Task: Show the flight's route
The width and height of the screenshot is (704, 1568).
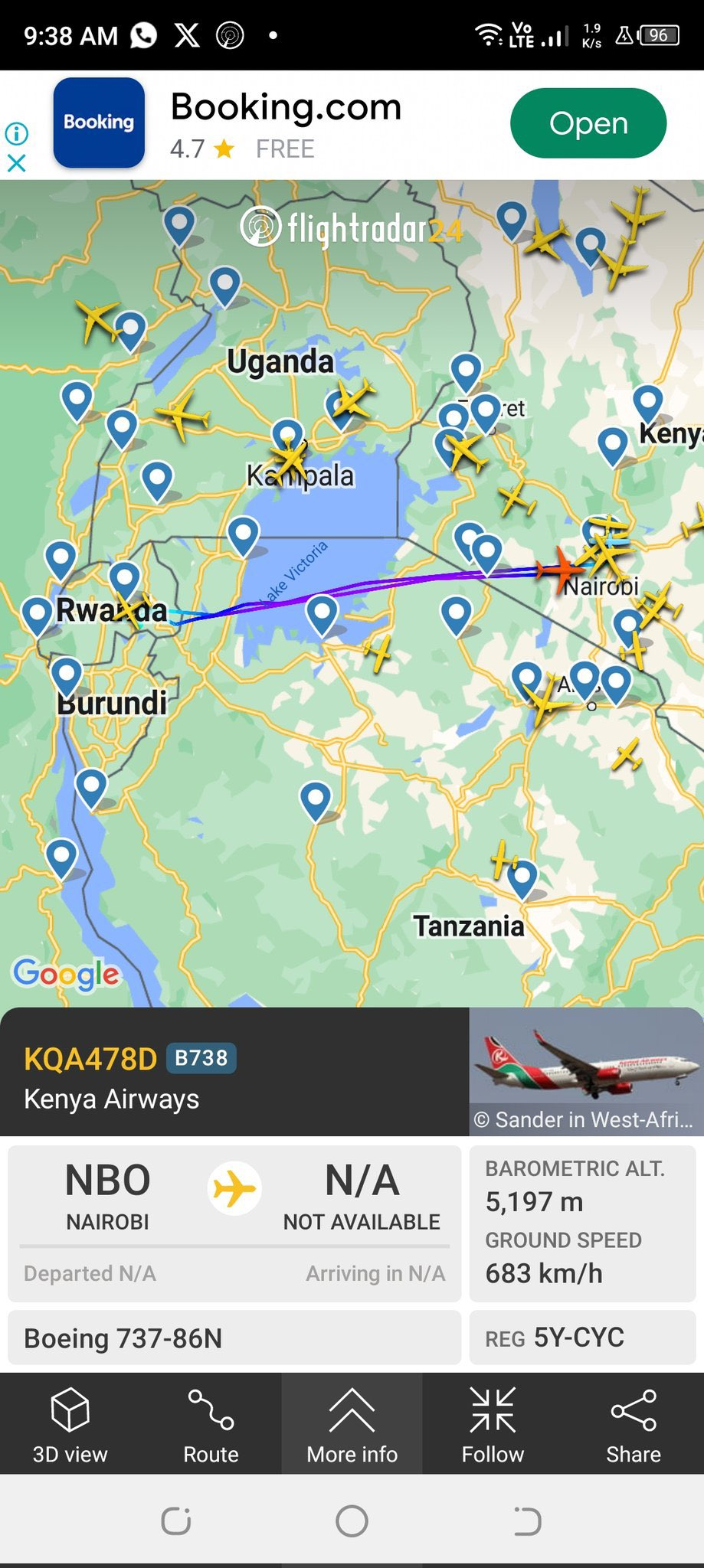Action: click(211, 1425)
